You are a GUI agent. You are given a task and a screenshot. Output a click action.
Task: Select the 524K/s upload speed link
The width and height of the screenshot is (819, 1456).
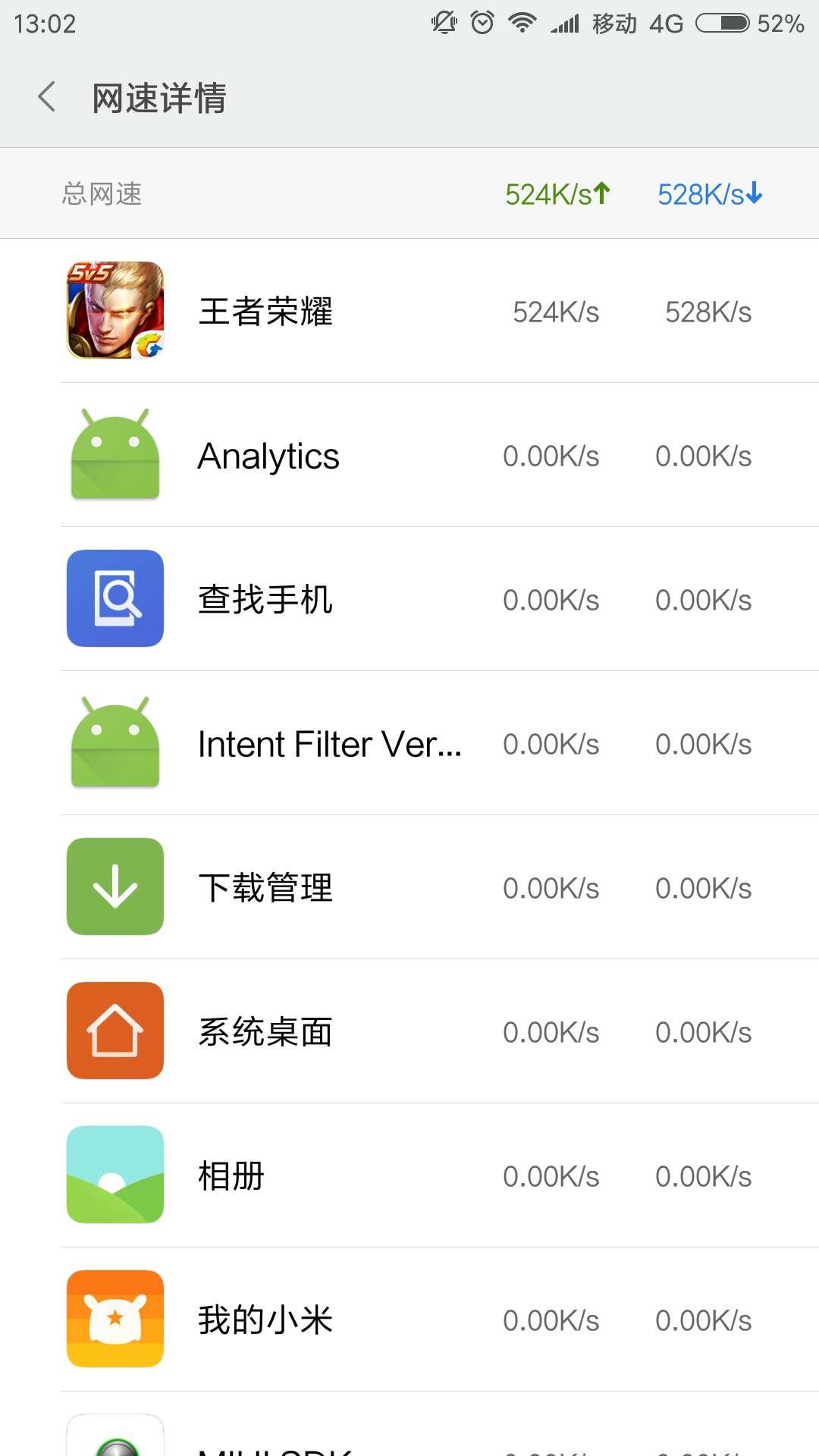[557, 194]
